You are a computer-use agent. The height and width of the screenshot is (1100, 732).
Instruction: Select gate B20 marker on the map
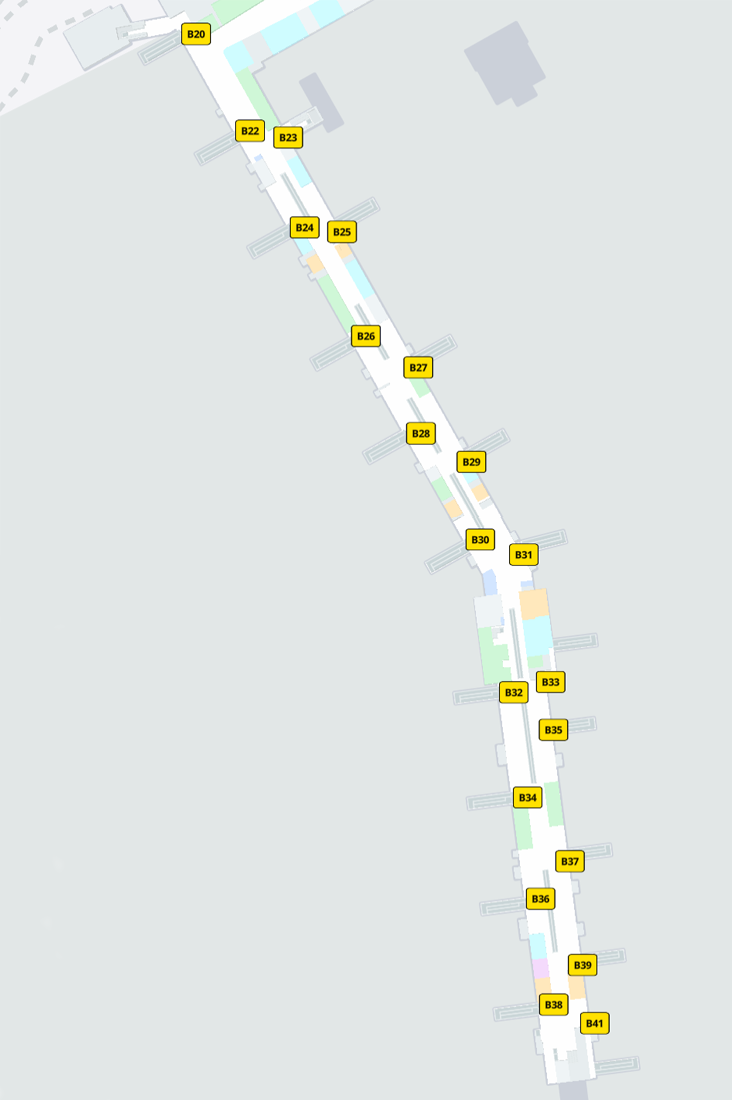pyautogui.click(x=196, y=35)
